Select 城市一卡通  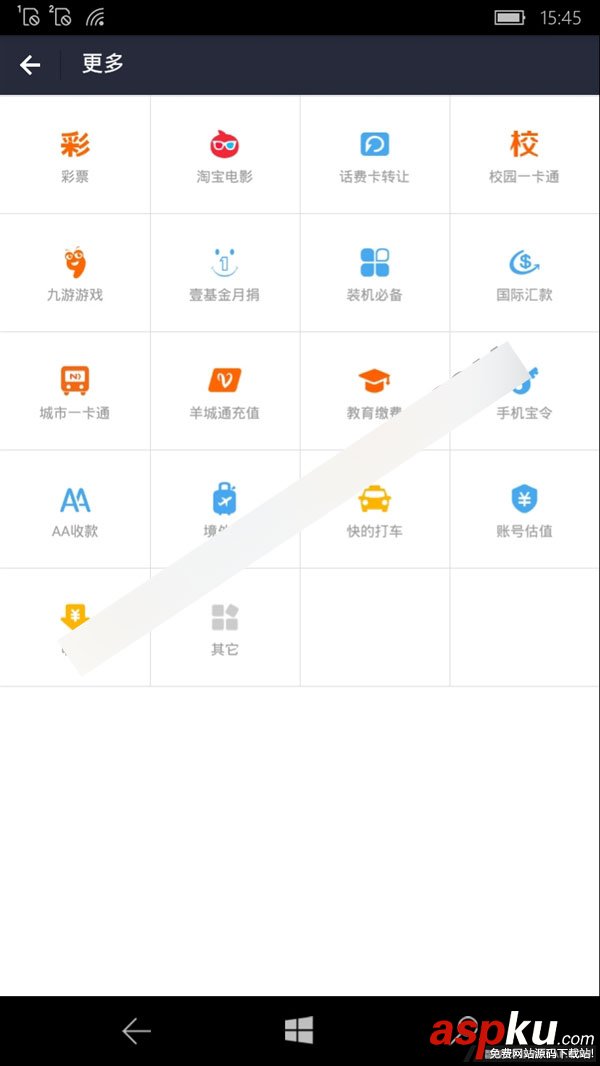click(75, 391)
